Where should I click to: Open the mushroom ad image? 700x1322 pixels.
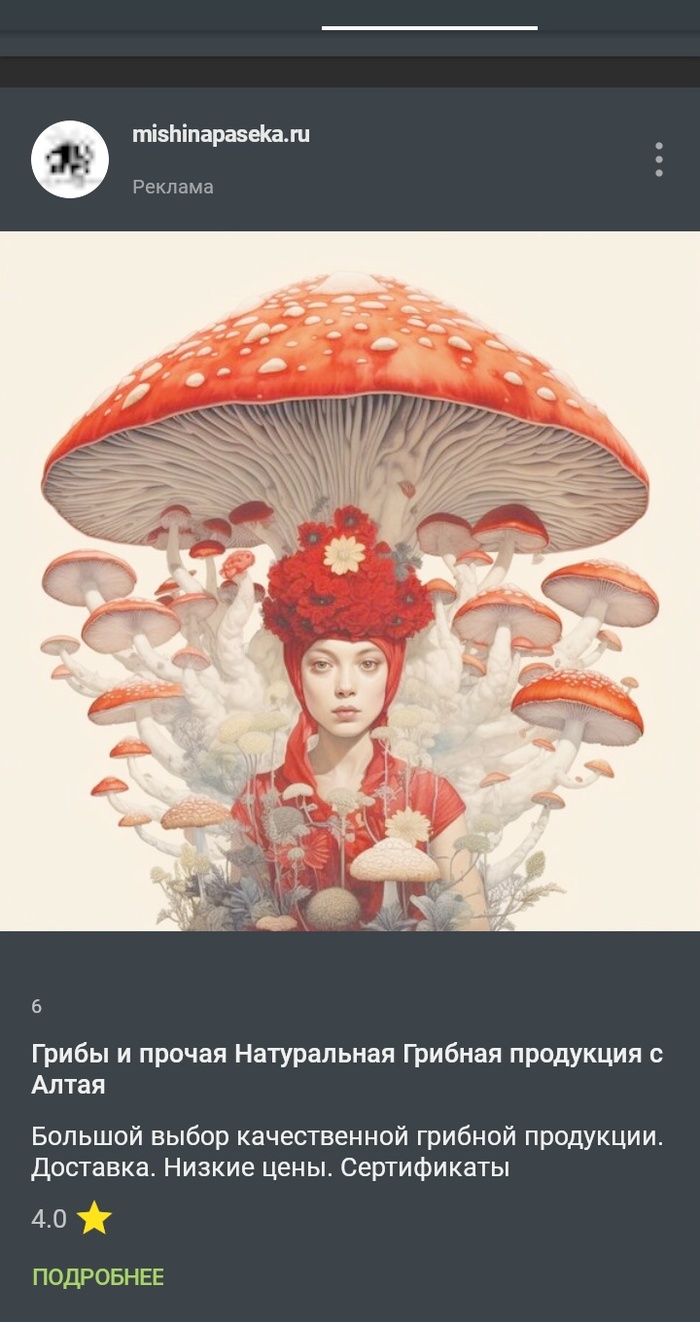[x=350, y=581]
